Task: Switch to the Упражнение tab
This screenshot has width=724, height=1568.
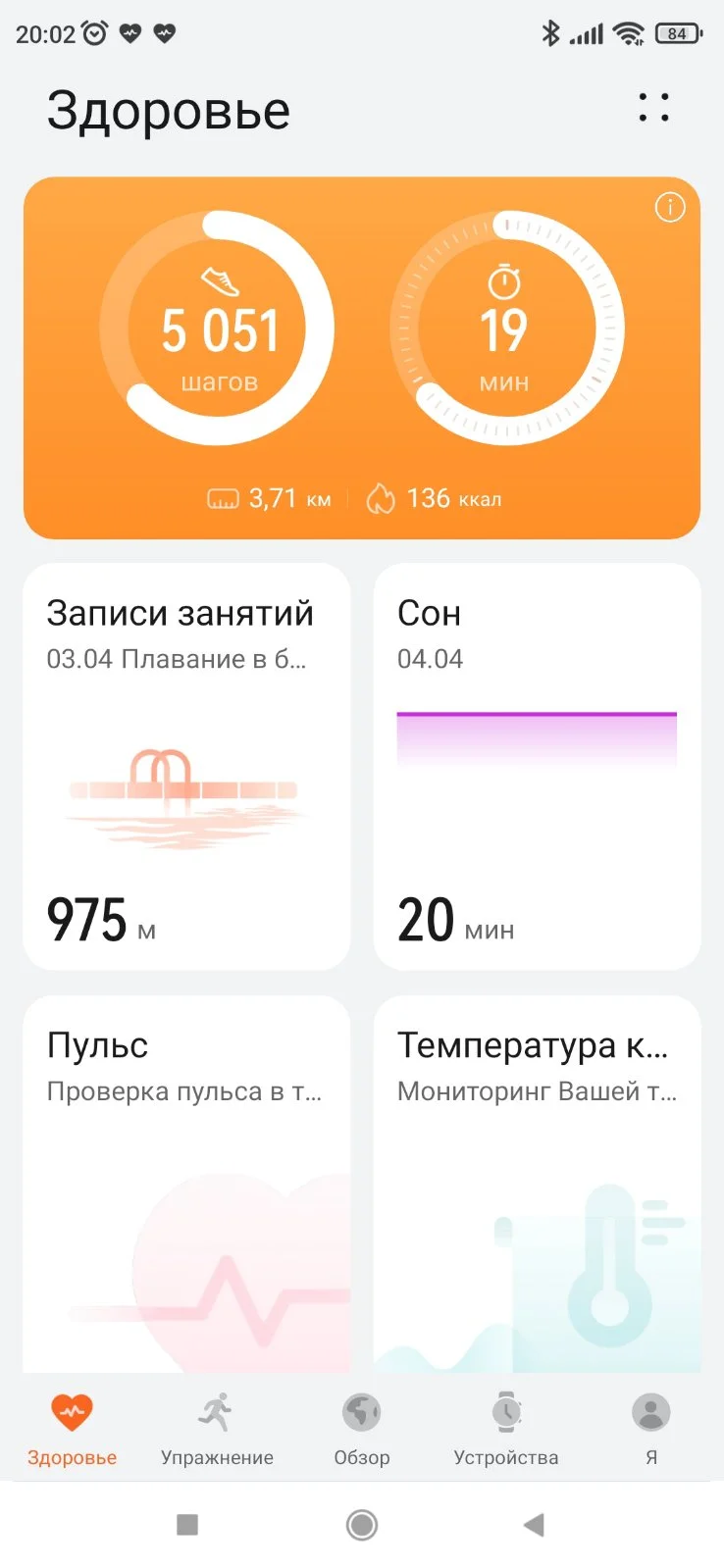Action: (x=217, y=1429)
